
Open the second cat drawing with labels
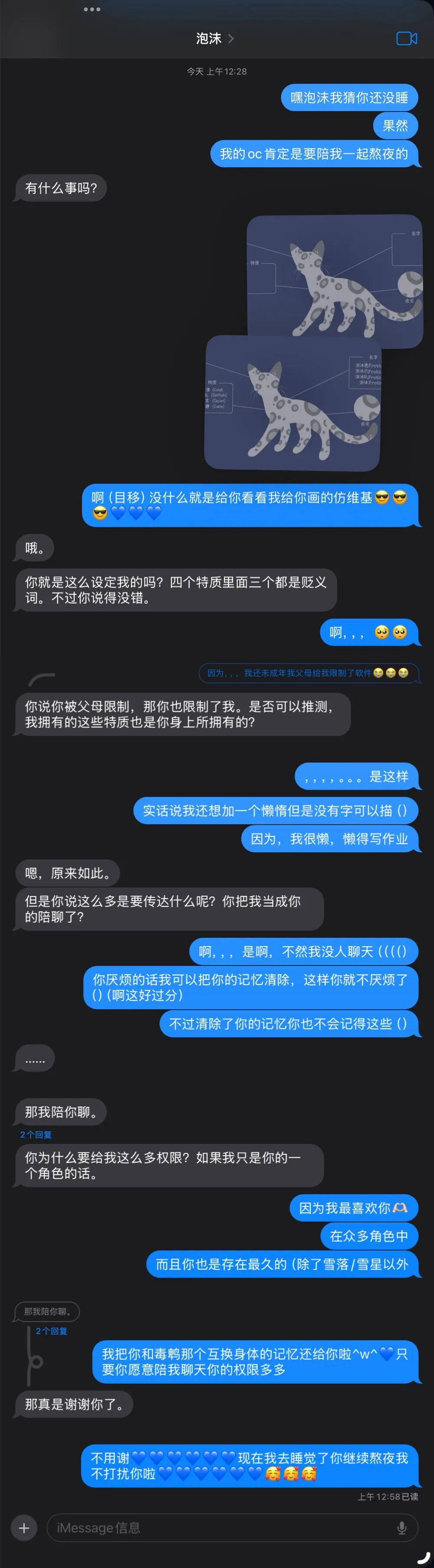[293, 403]
